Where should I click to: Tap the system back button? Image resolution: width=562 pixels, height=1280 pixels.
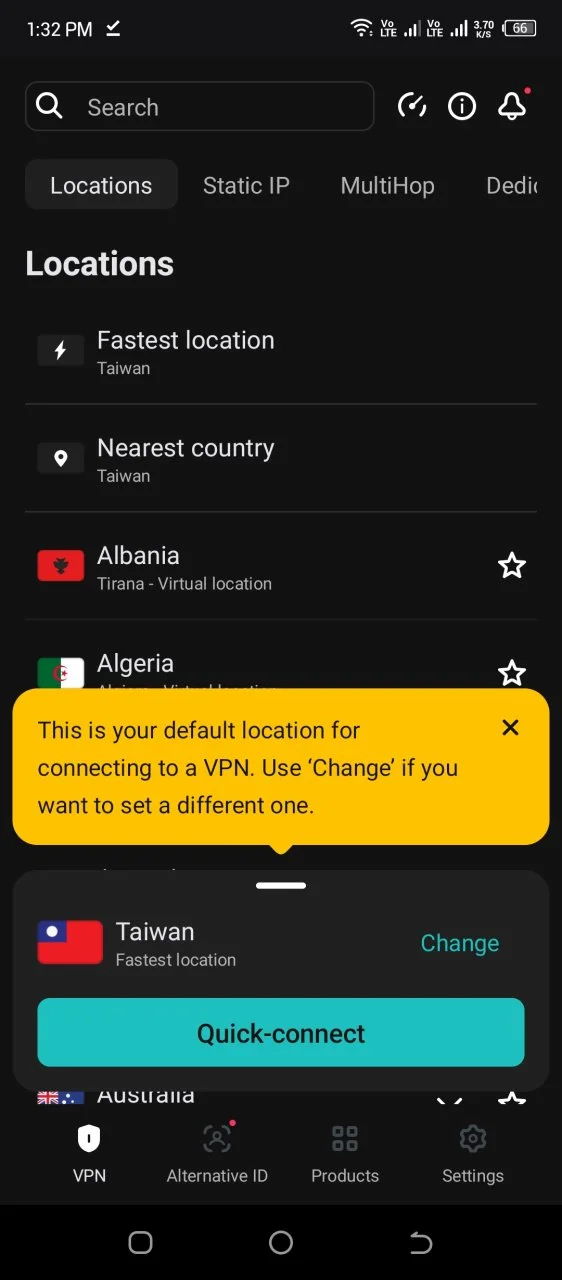click(421, 1242)
